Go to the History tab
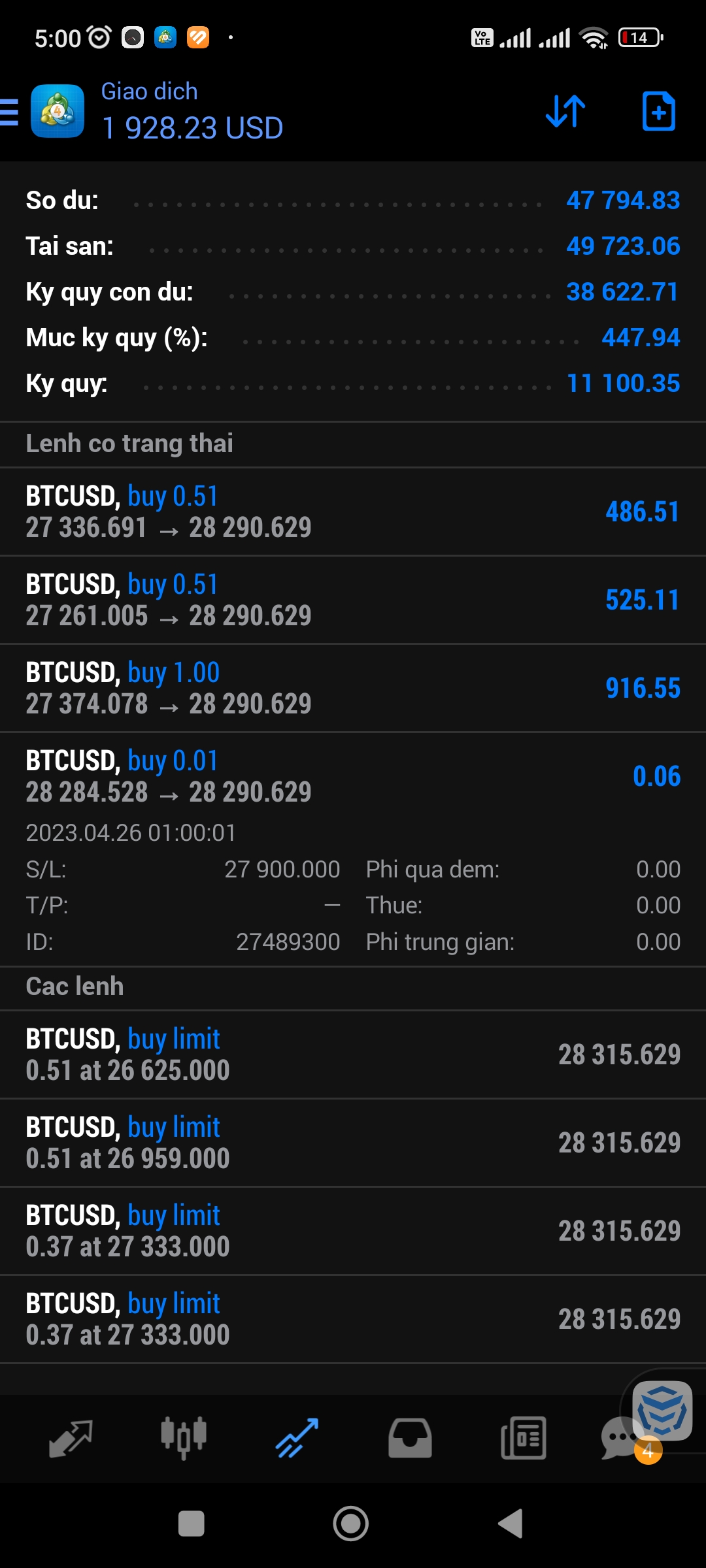This screenshot has width=706, height=1568. tap(410, 1438)
